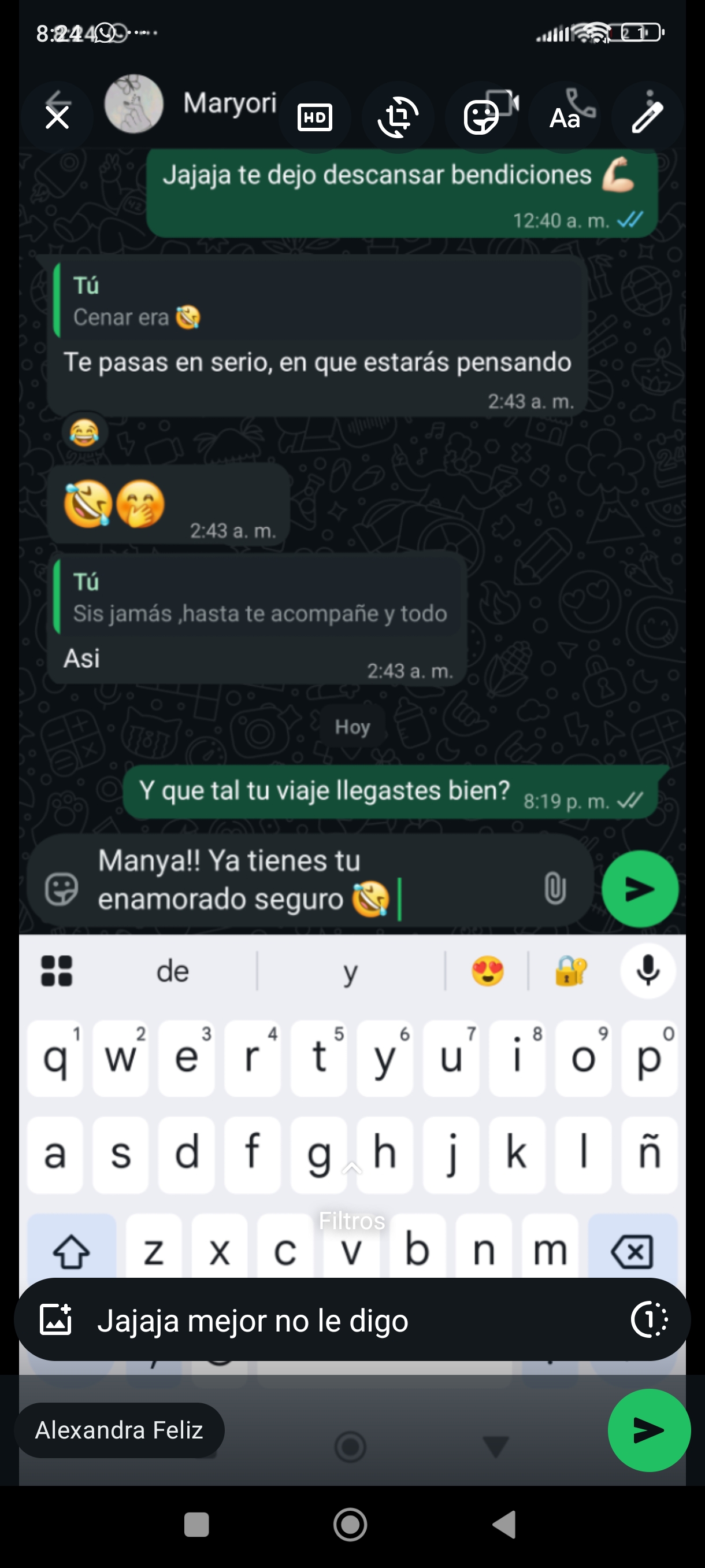Add more media with the gallery icon
Screen dimensions: 705x1568
(x=56, y=1319)
